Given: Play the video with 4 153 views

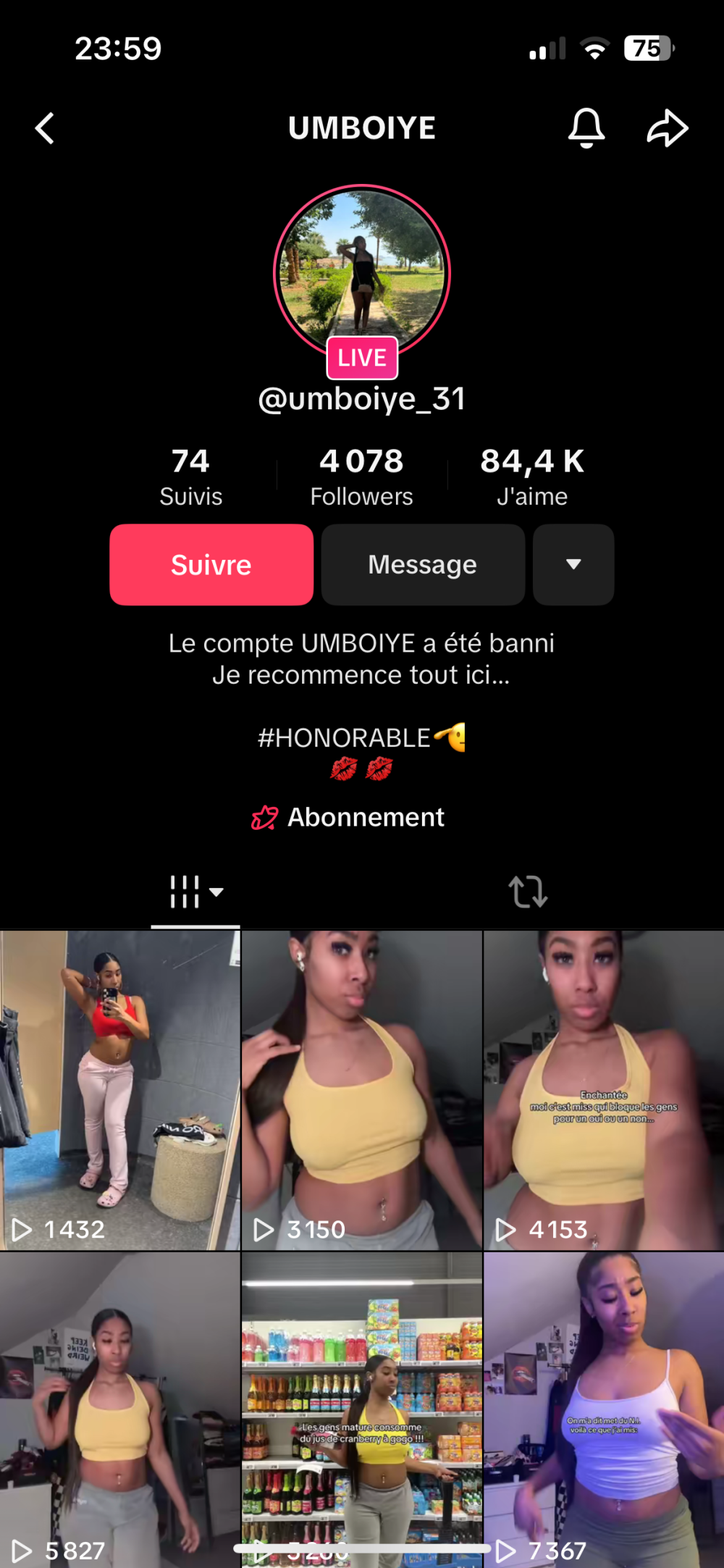Looking at the screenshot, I should point(604,1090).
